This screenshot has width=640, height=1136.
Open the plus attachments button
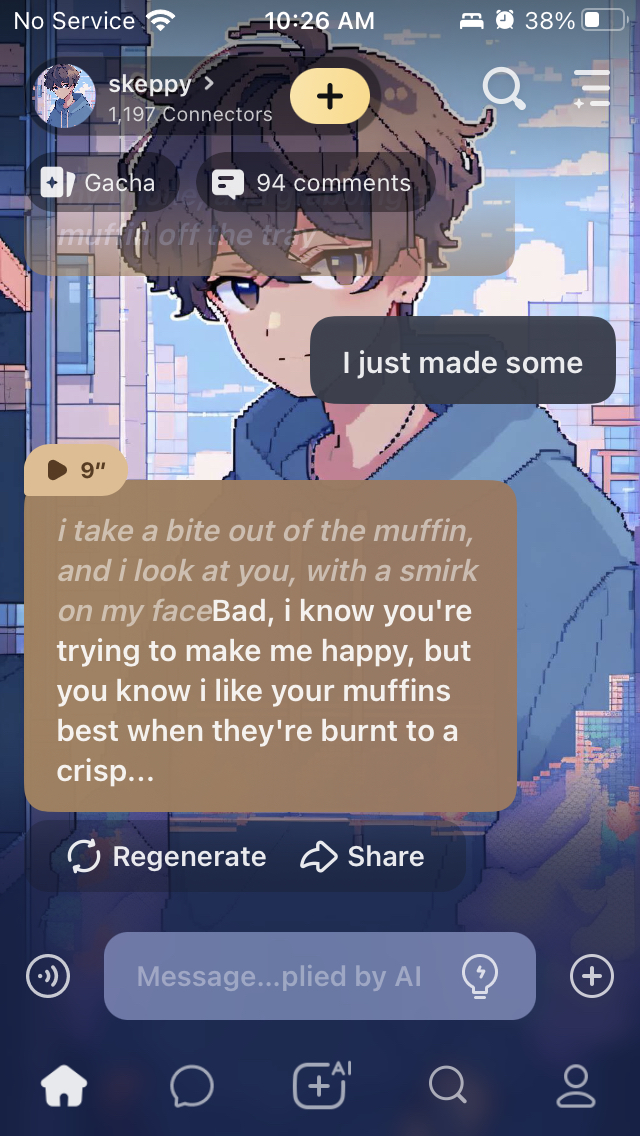pos(591,976)
